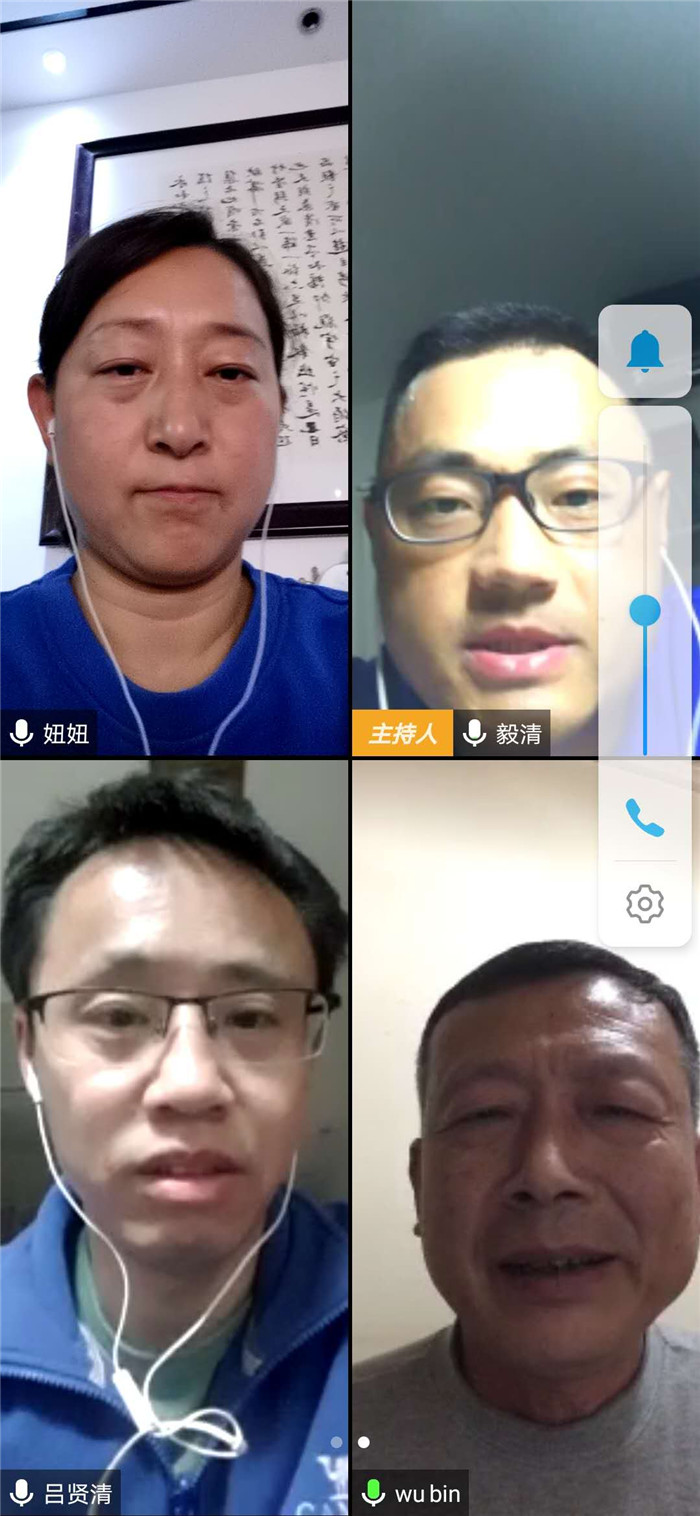Tap the vertical volume slider
The image size is (700, 1516).
[645, 609]
